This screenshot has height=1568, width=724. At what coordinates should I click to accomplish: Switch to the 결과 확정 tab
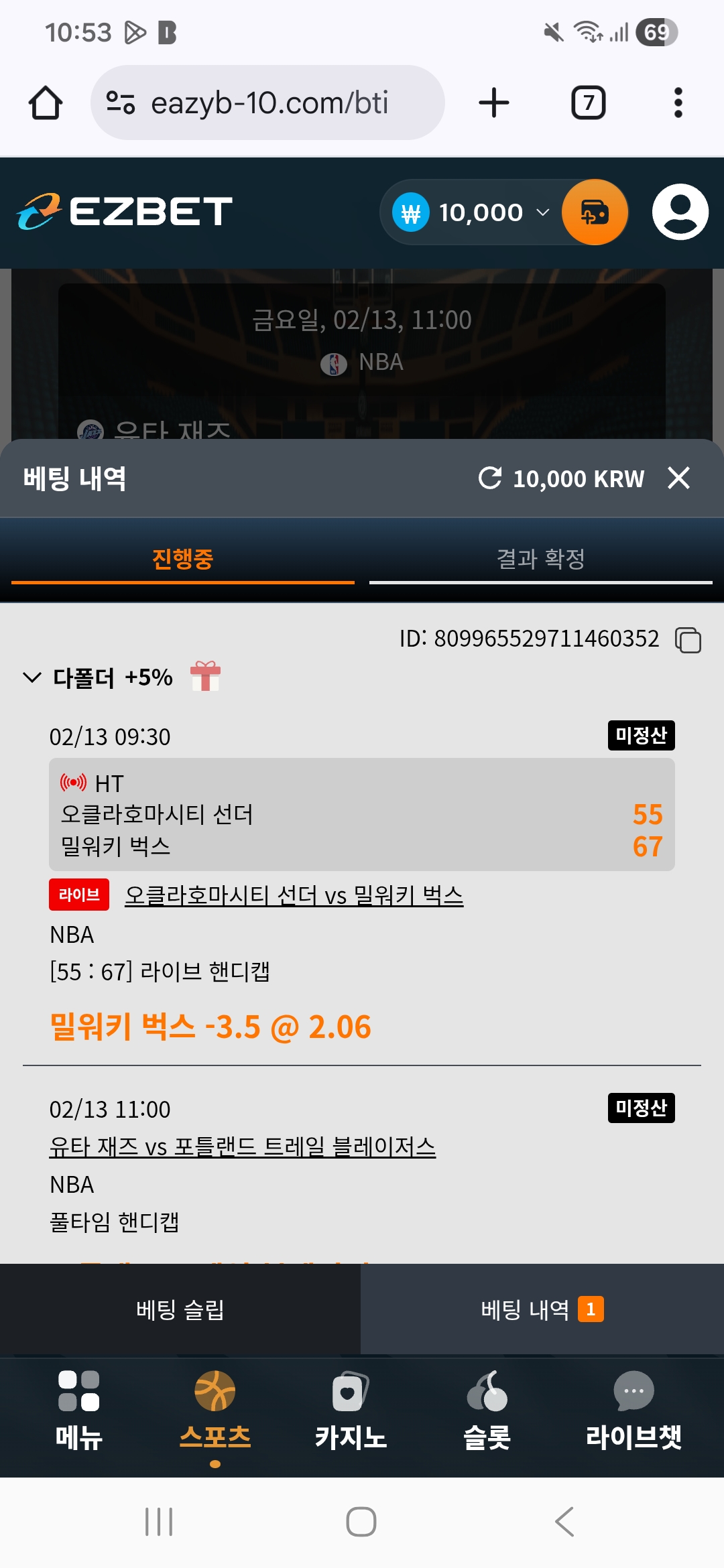pos(540,559)
